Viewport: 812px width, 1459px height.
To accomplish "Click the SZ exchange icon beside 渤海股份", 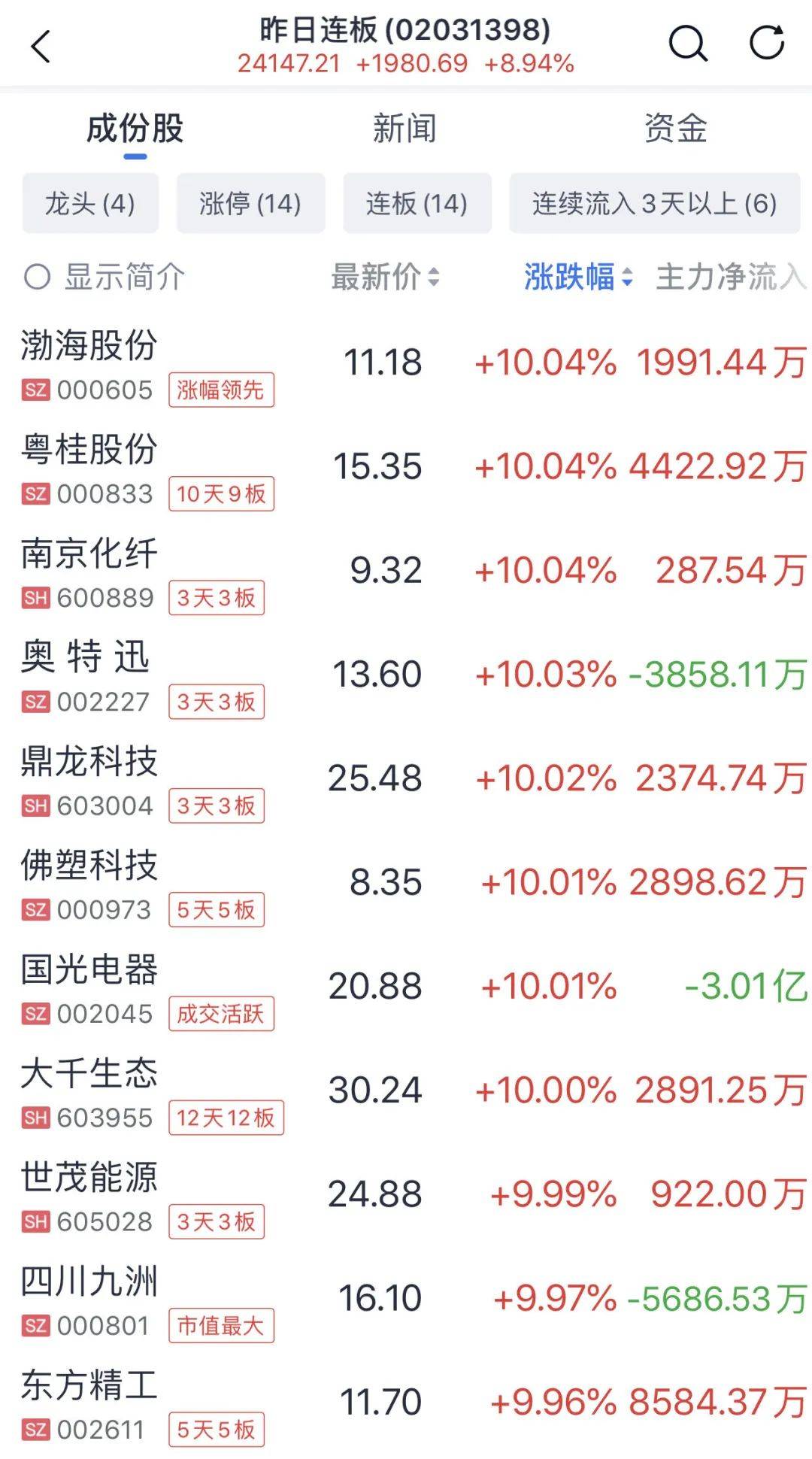I will pyautogui.click(x=36, y=390).
